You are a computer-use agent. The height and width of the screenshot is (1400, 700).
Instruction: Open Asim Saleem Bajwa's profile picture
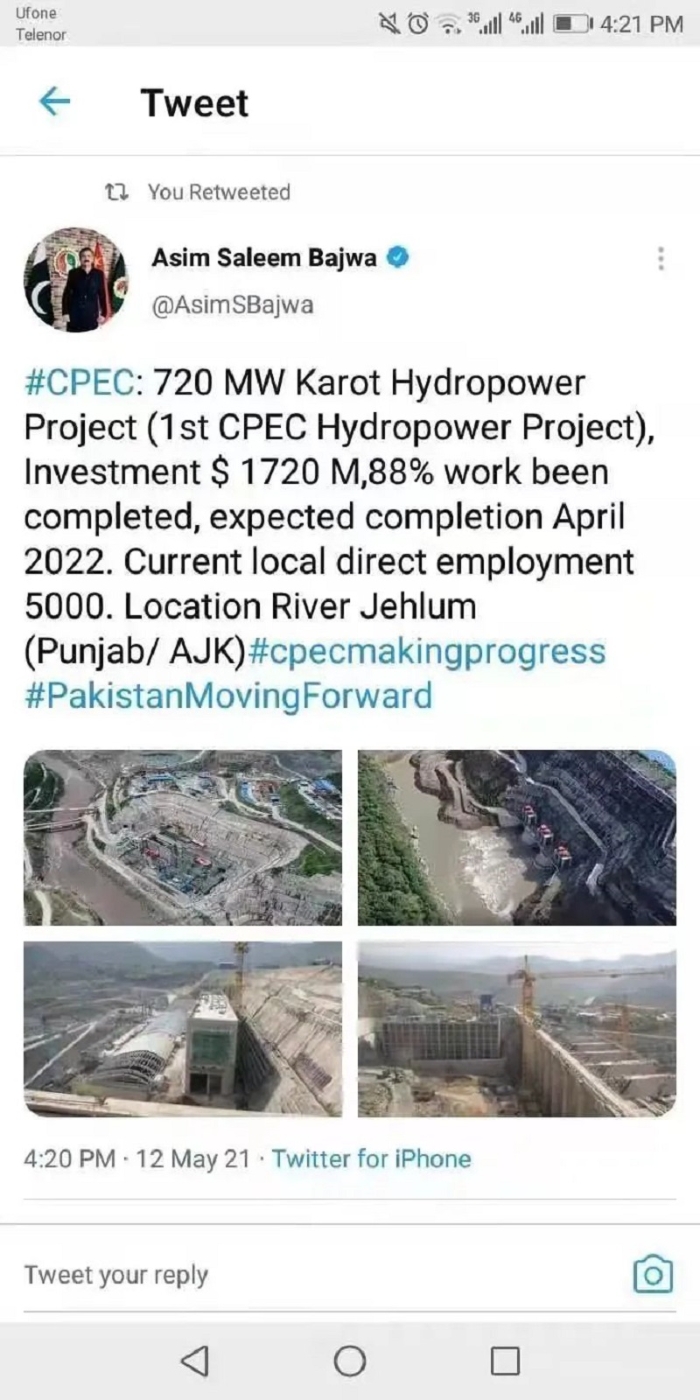pyautogui.click(x=76, y=279)
